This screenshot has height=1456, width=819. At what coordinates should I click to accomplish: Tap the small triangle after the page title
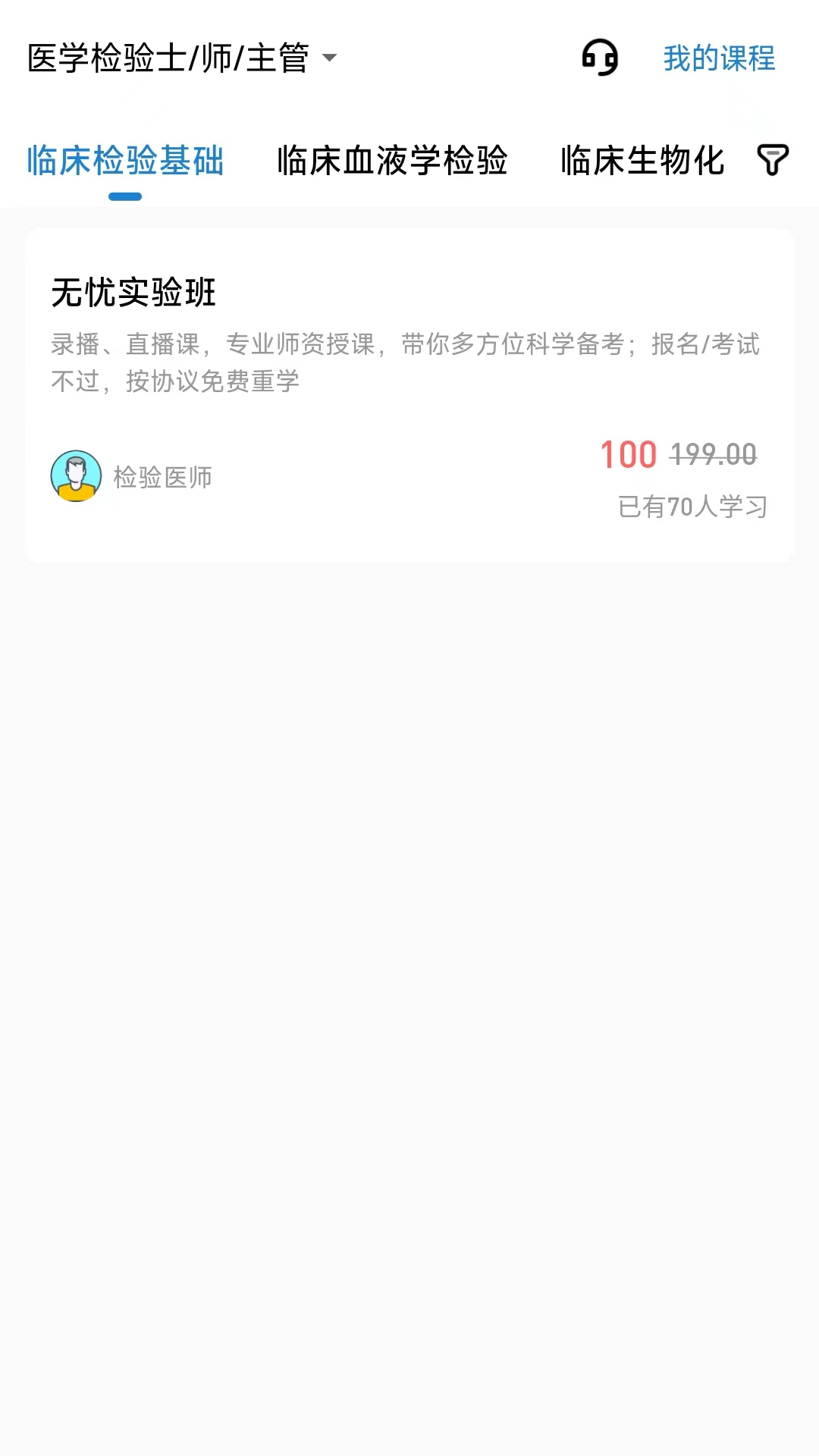pyautogui.click(x=329, y=60)
